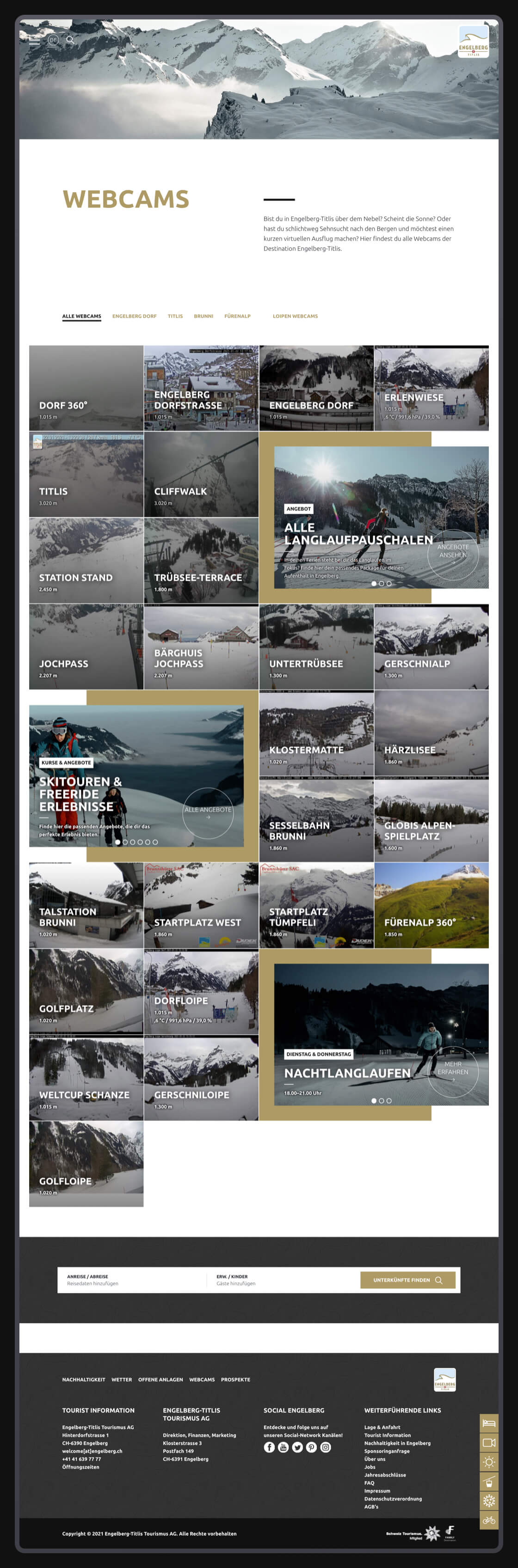
Task: Open Trübsee-Terrace webcam
Action: point(201,561)
